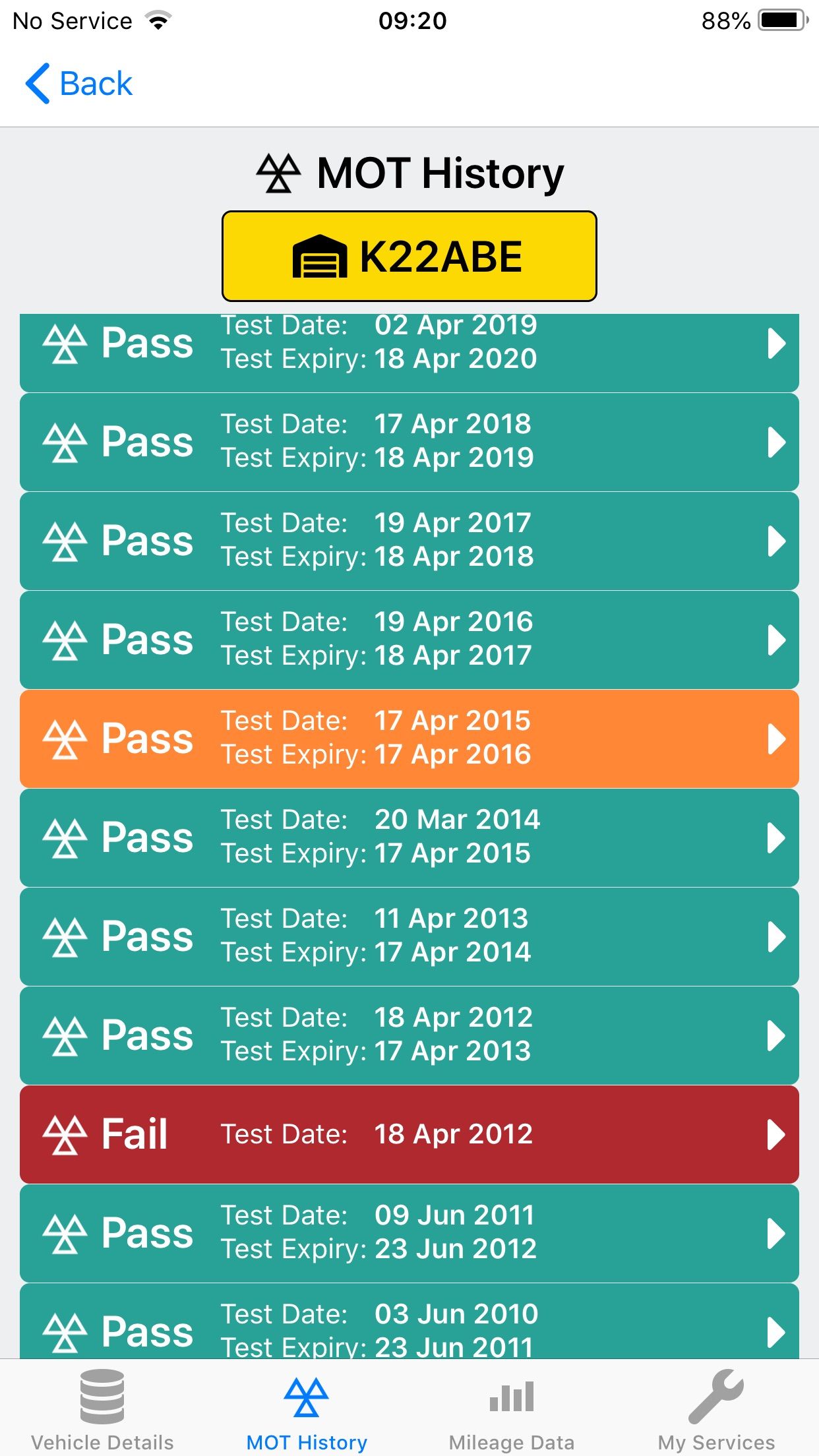Open the failed test from 18 Apr 2012
This screenshot has width=819, height=1456.
click(409, 1134)
